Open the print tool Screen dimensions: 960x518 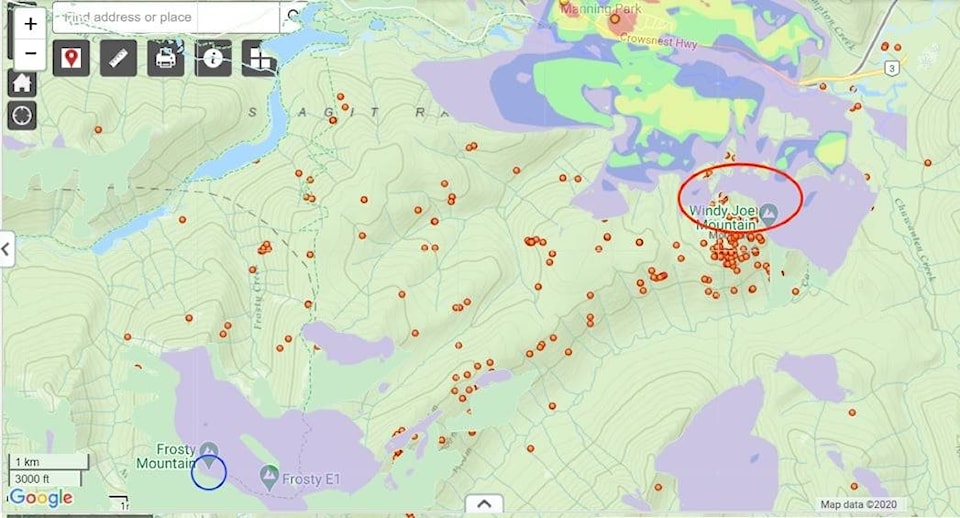point(166,58)
